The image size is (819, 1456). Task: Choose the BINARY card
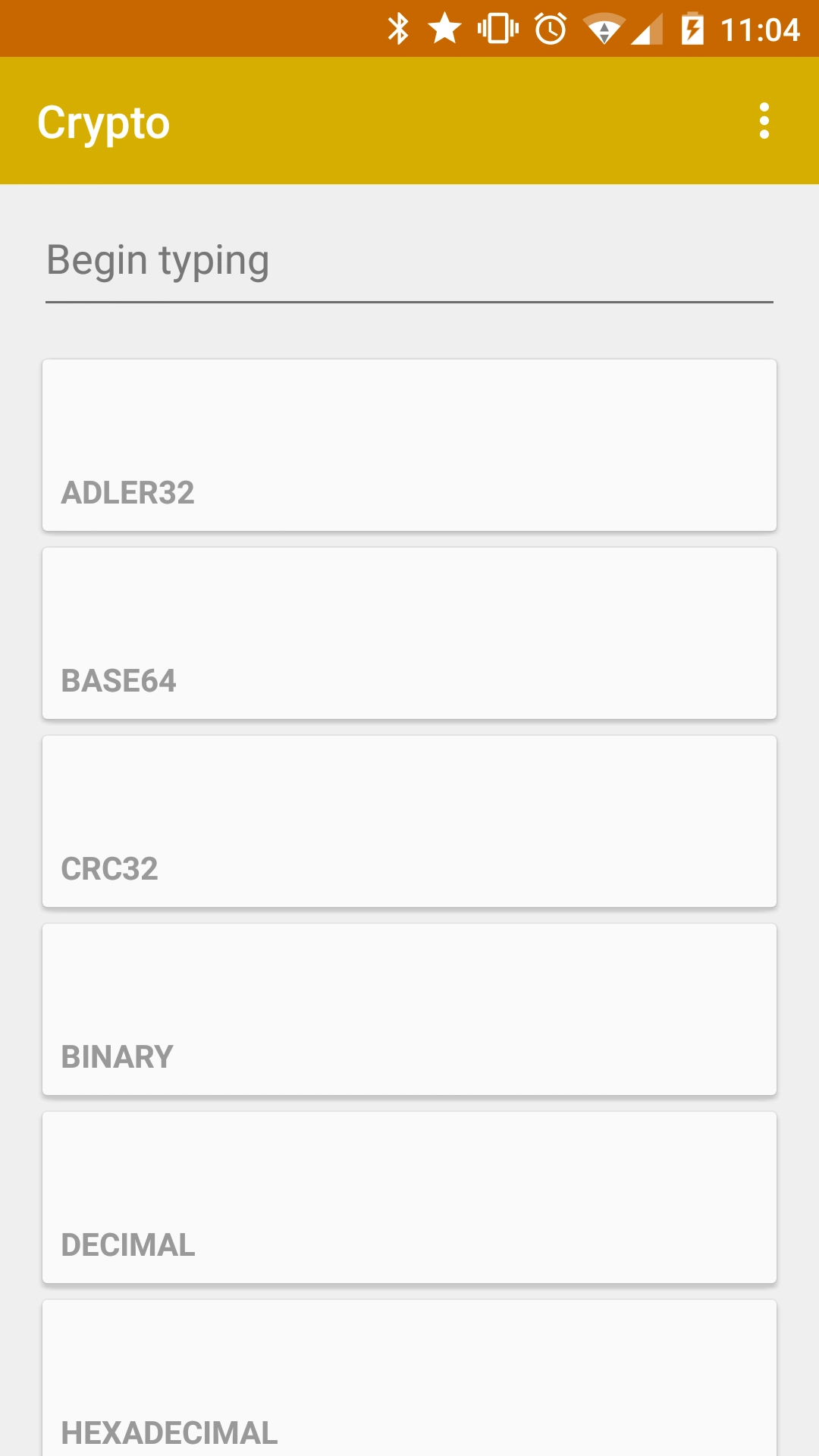click(x=409, y=1009)
